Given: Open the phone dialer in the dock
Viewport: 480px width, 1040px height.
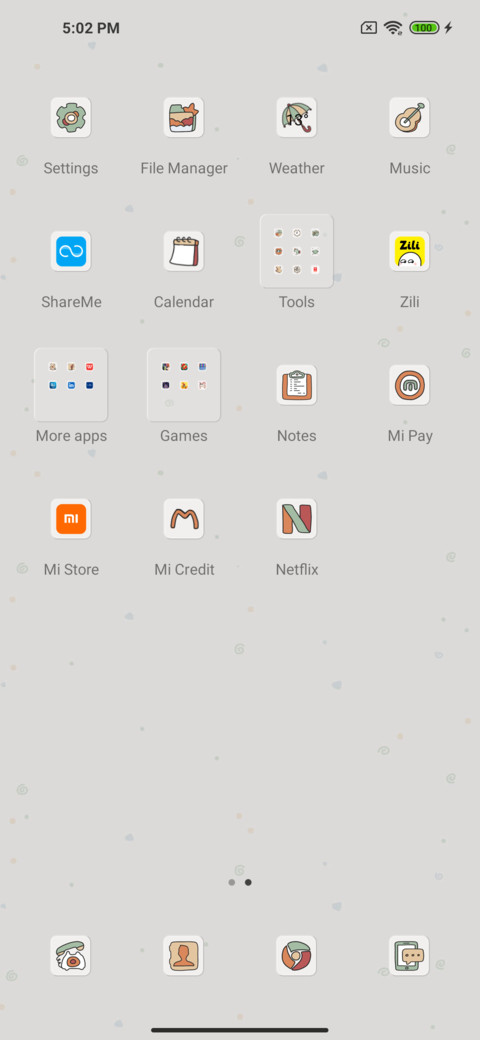Looking at the screenshot, I should 71,956.
